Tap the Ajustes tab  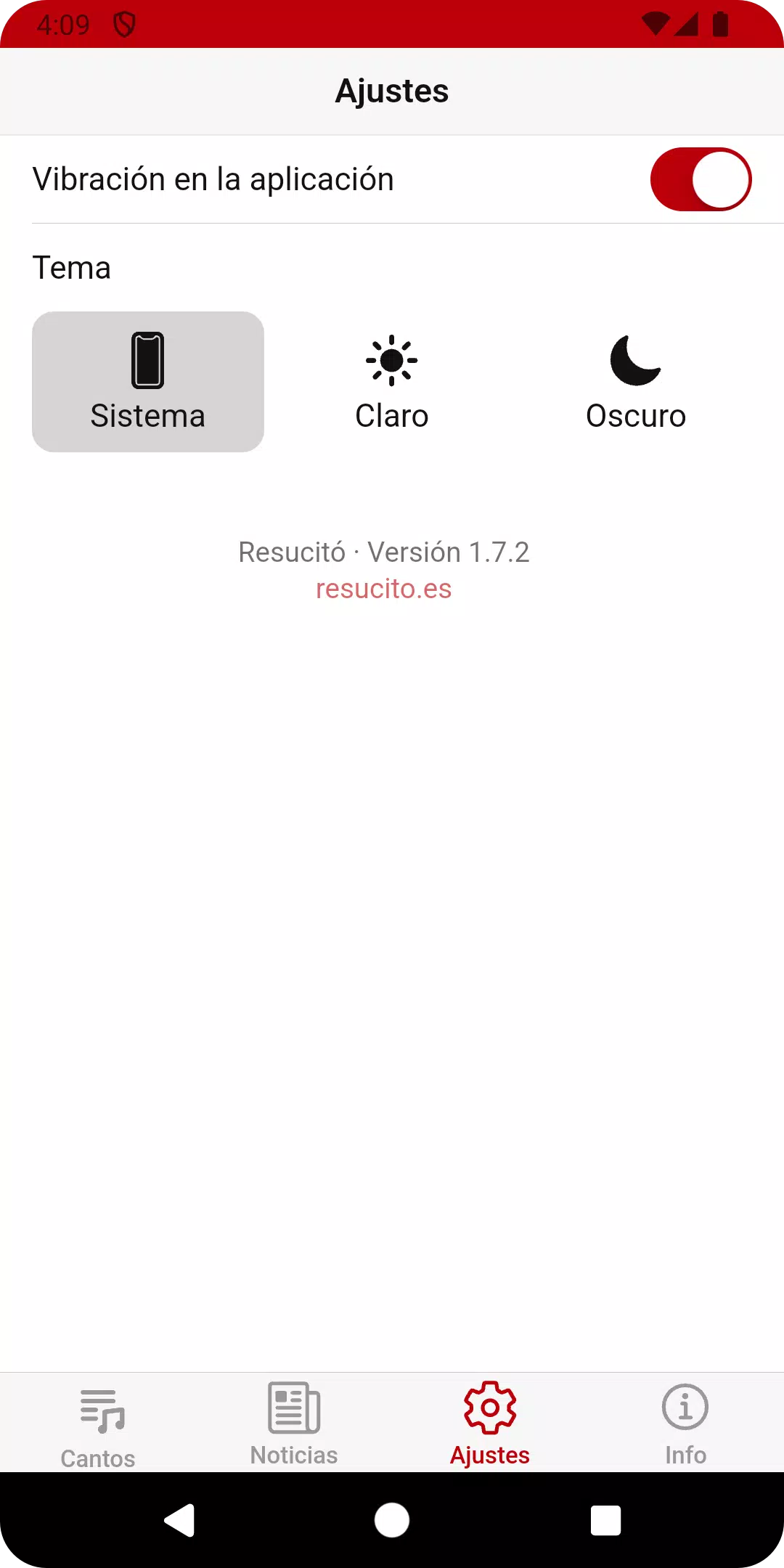click(x=490, y=1423)
